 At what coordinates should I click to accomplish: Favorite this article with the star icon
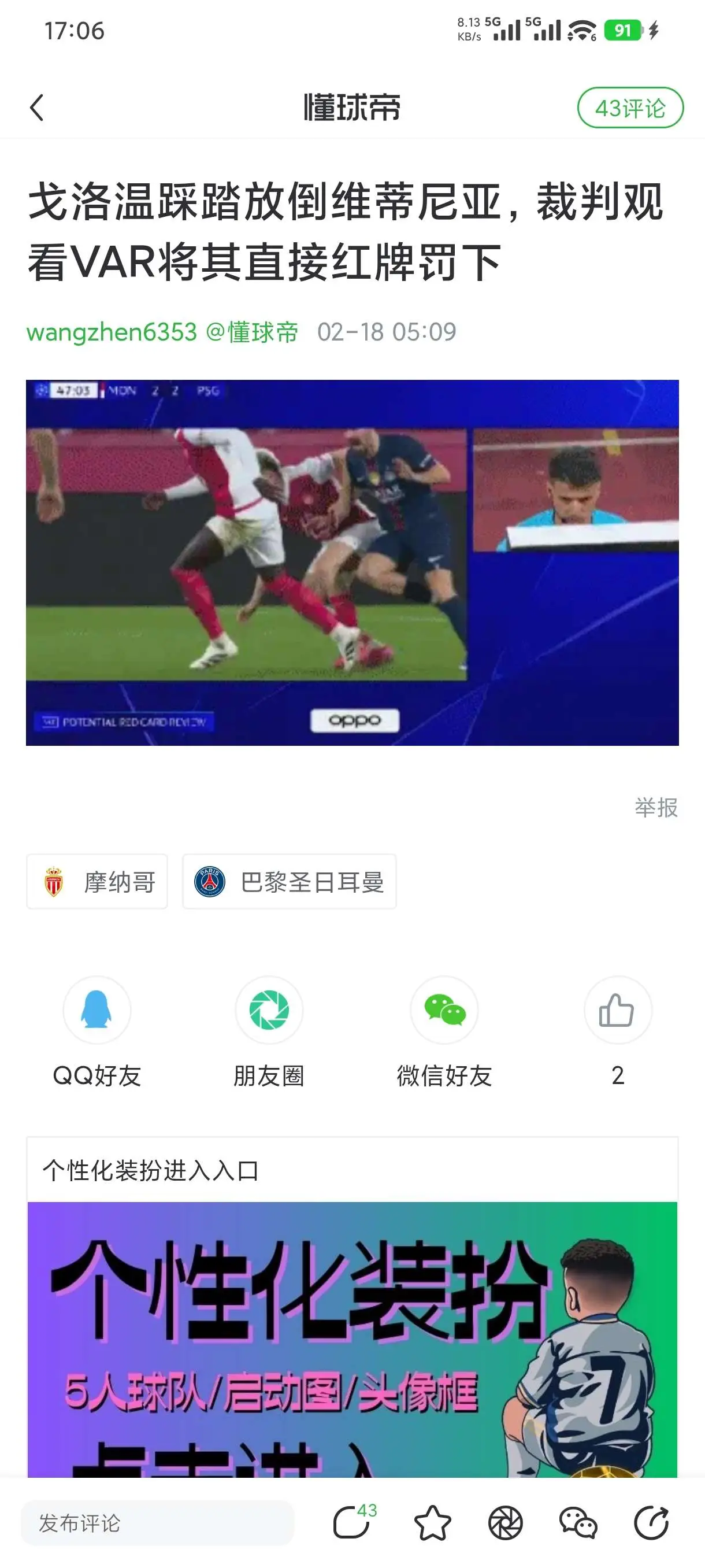tap(432, 1523)
